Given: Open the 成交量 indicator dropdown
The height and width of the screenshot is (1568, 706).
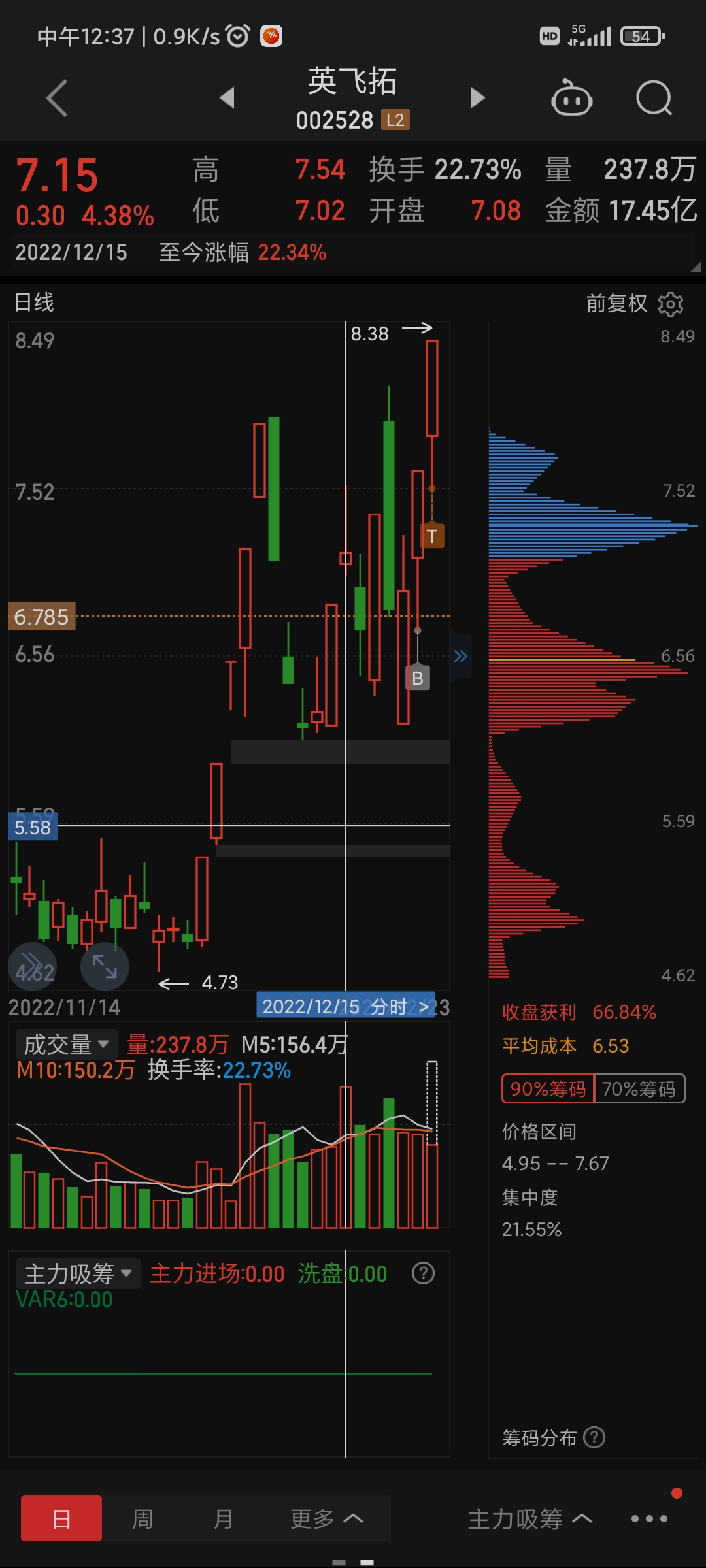Looking at the screenshot, I should (x=65, y=1044).
